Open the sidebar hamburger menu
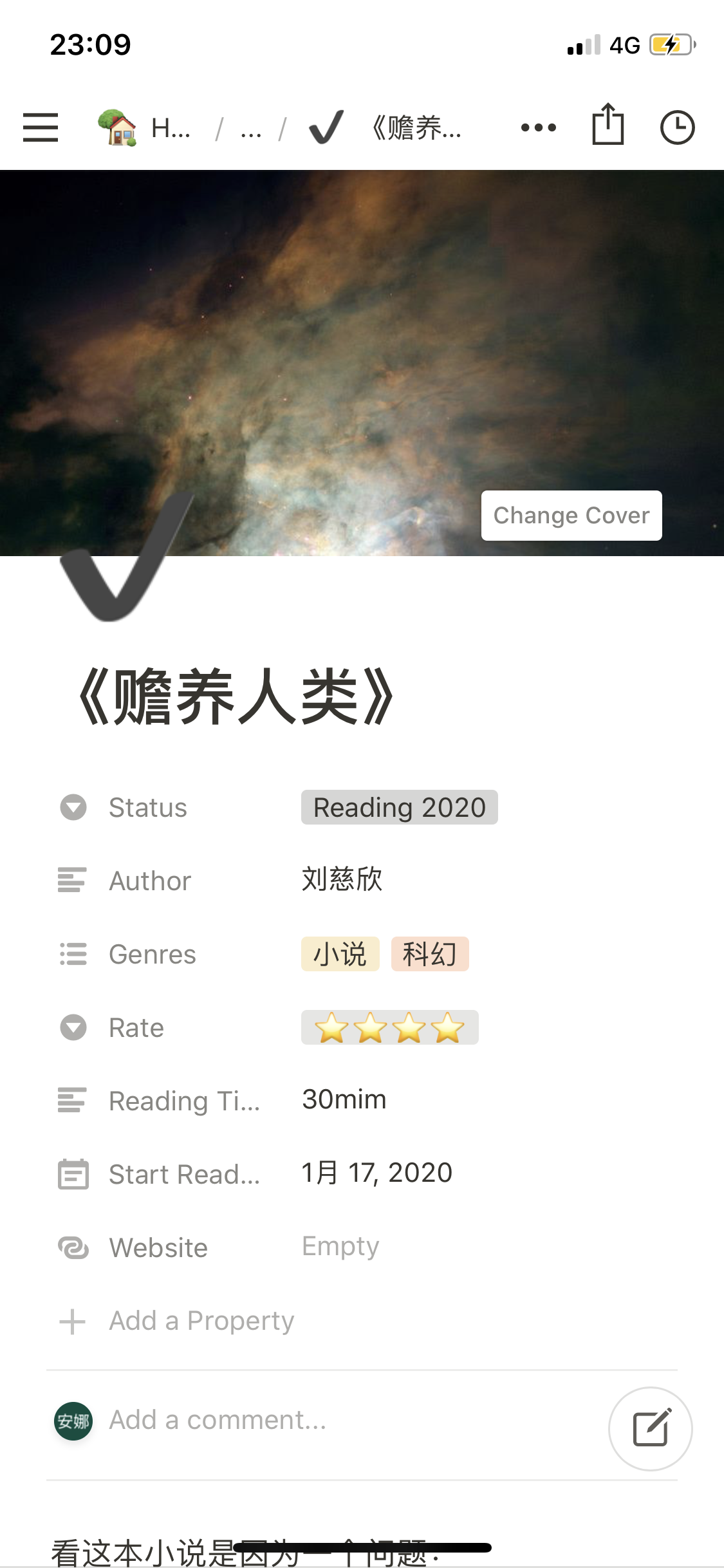The height and width of the screenshot is (1568, 724). 41,127
